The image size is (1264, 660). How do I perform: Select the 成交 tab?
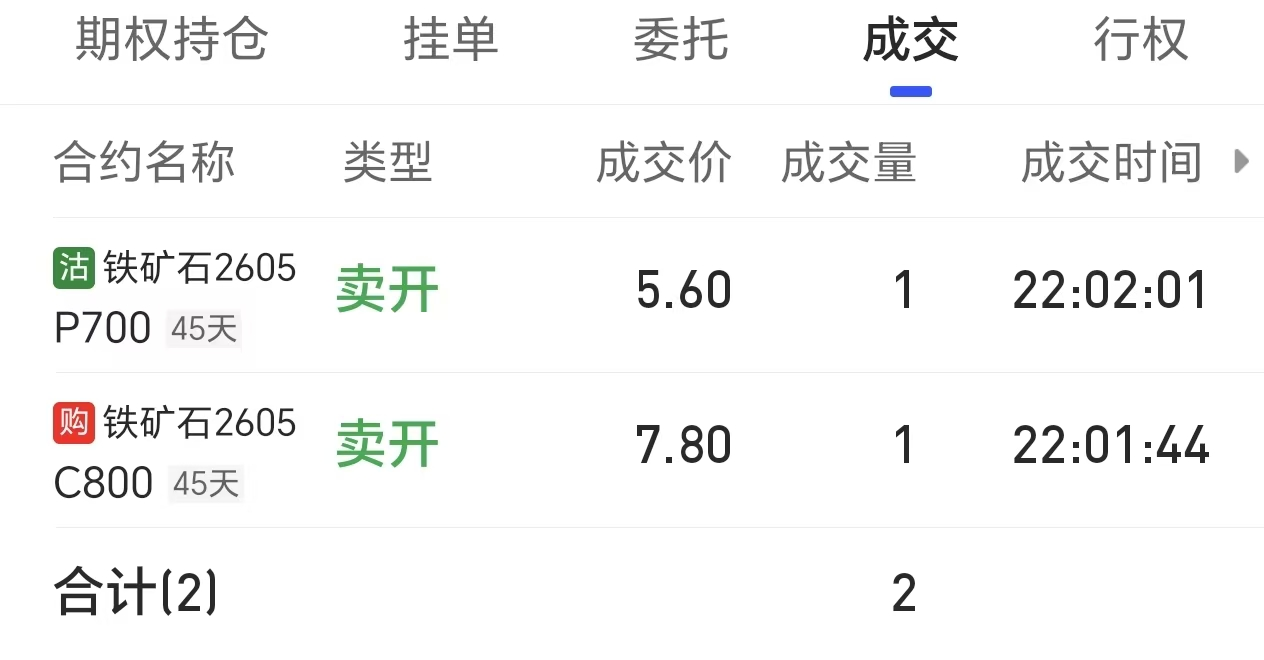(x=910, y=42)
